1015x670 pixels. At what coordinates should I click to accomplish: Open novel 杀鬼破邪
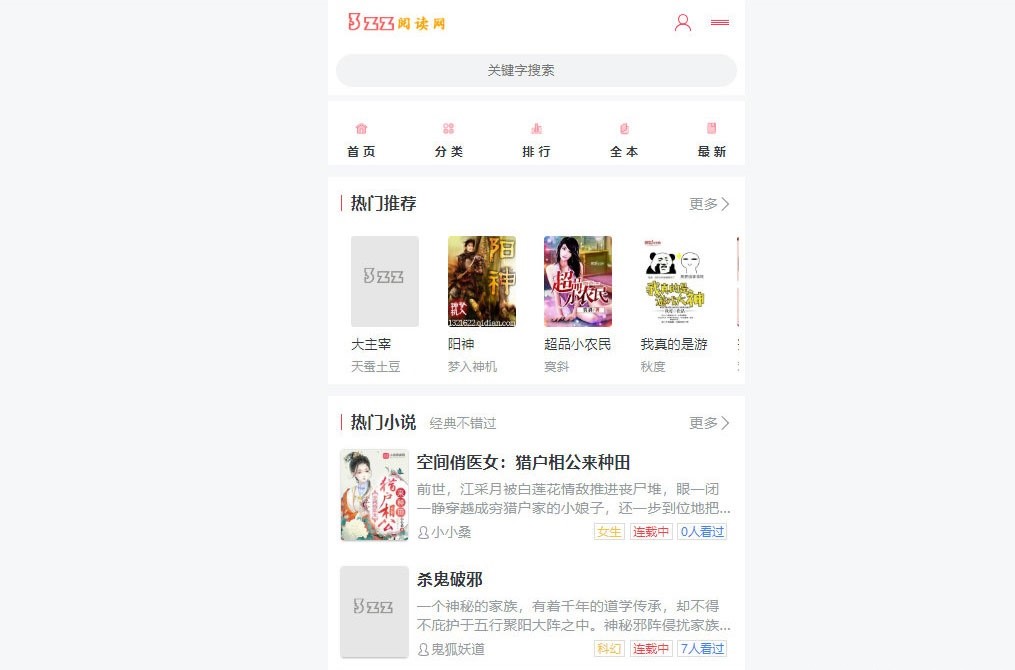pos(450,580)
